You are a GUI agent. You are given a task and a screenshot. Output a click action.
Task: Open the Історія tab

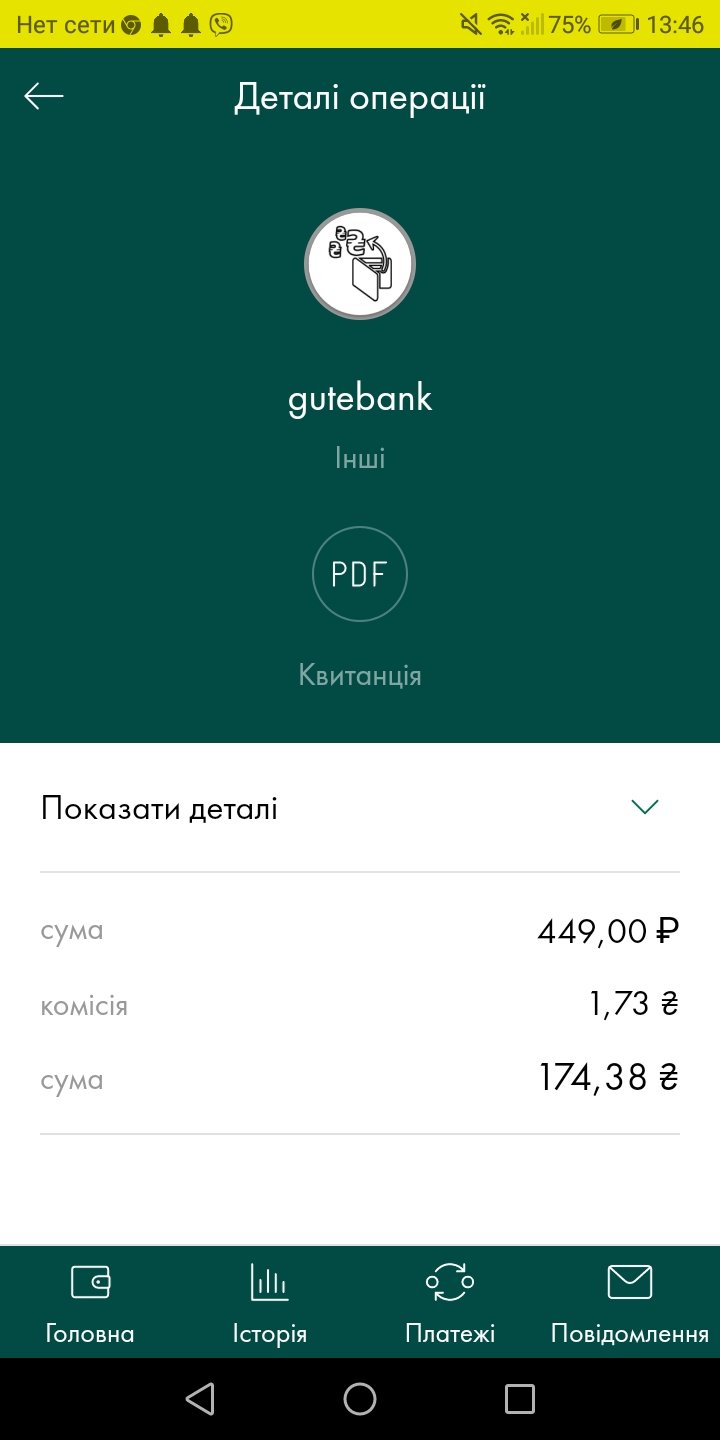click(x=270, y=1302)
